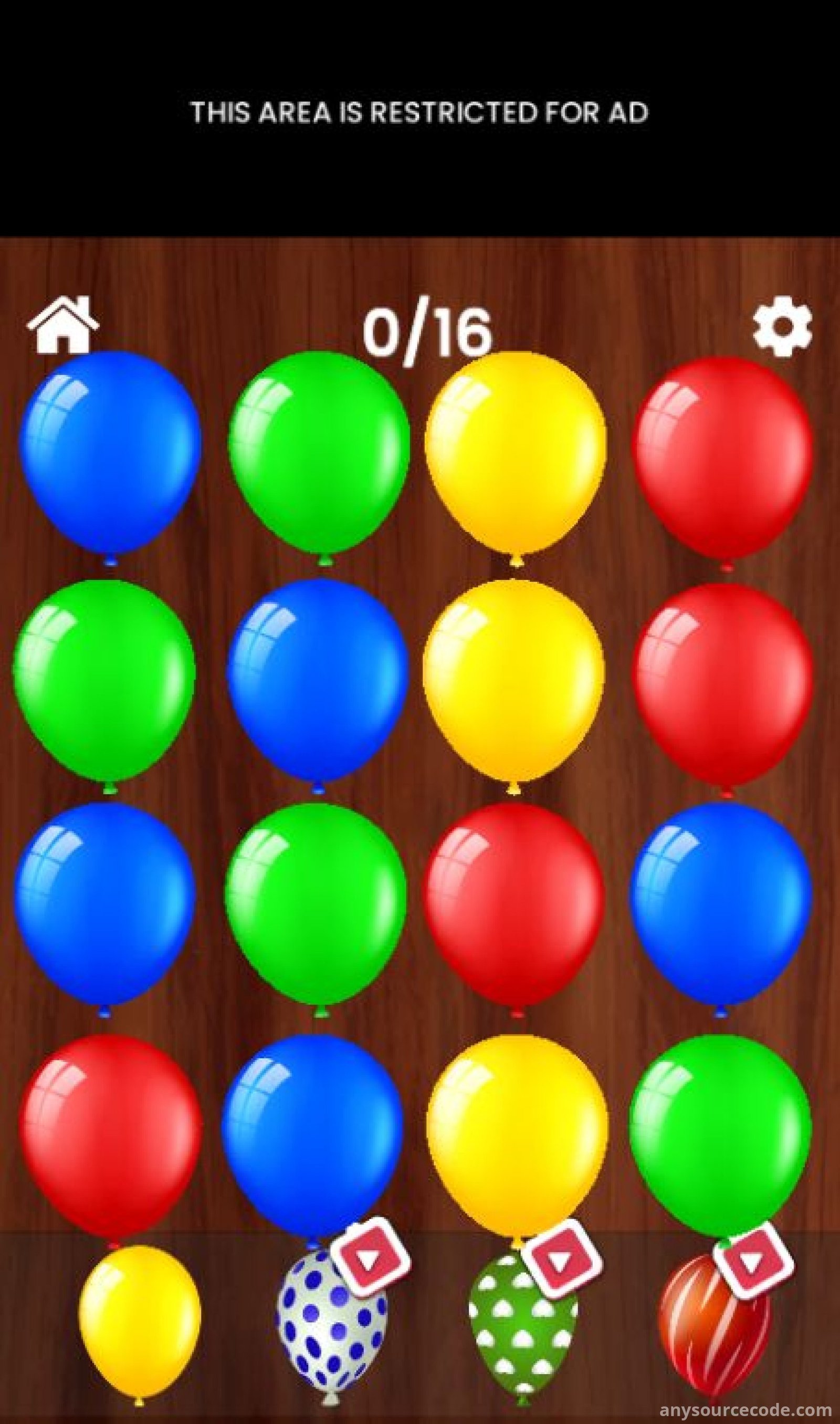Image resolution: width=840 pixels, height=1424 pixels.
Task: Pop the green balloon in the top row
Action: 319,453
